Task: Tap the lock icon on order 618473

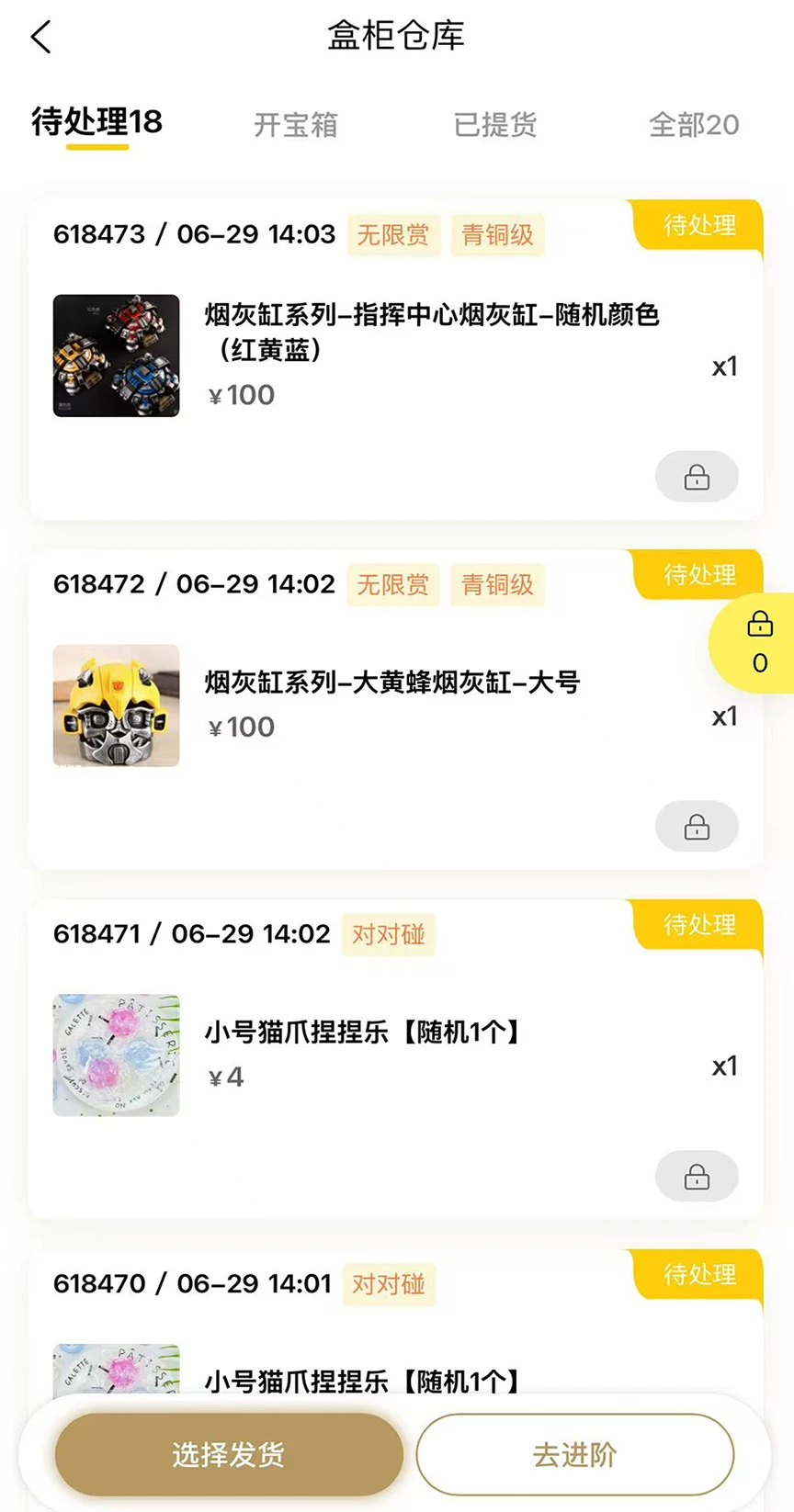Action: tap(697, 477)
